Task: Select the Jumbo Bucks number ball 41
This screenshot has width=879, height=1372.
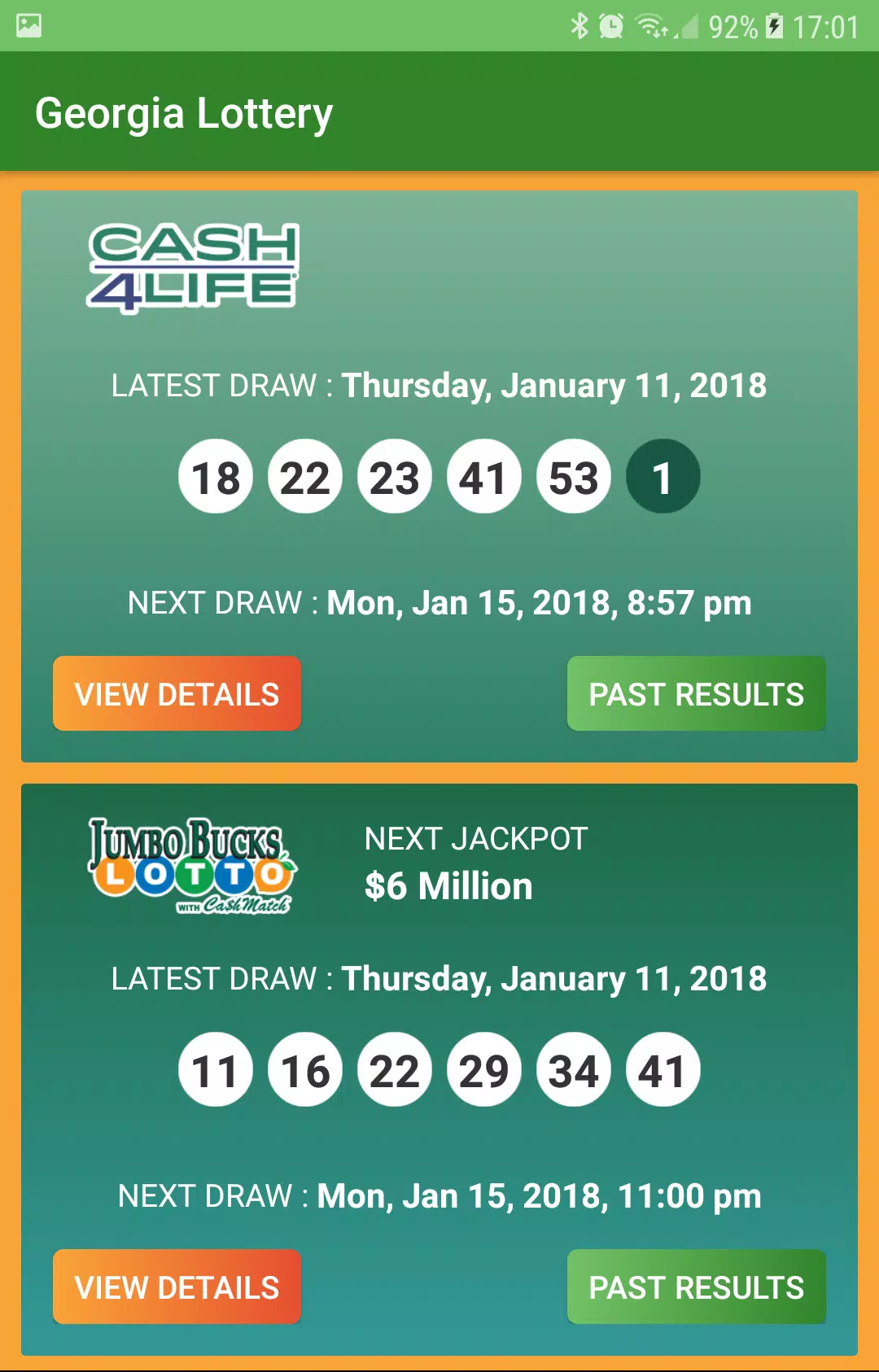Action: 664,1070
